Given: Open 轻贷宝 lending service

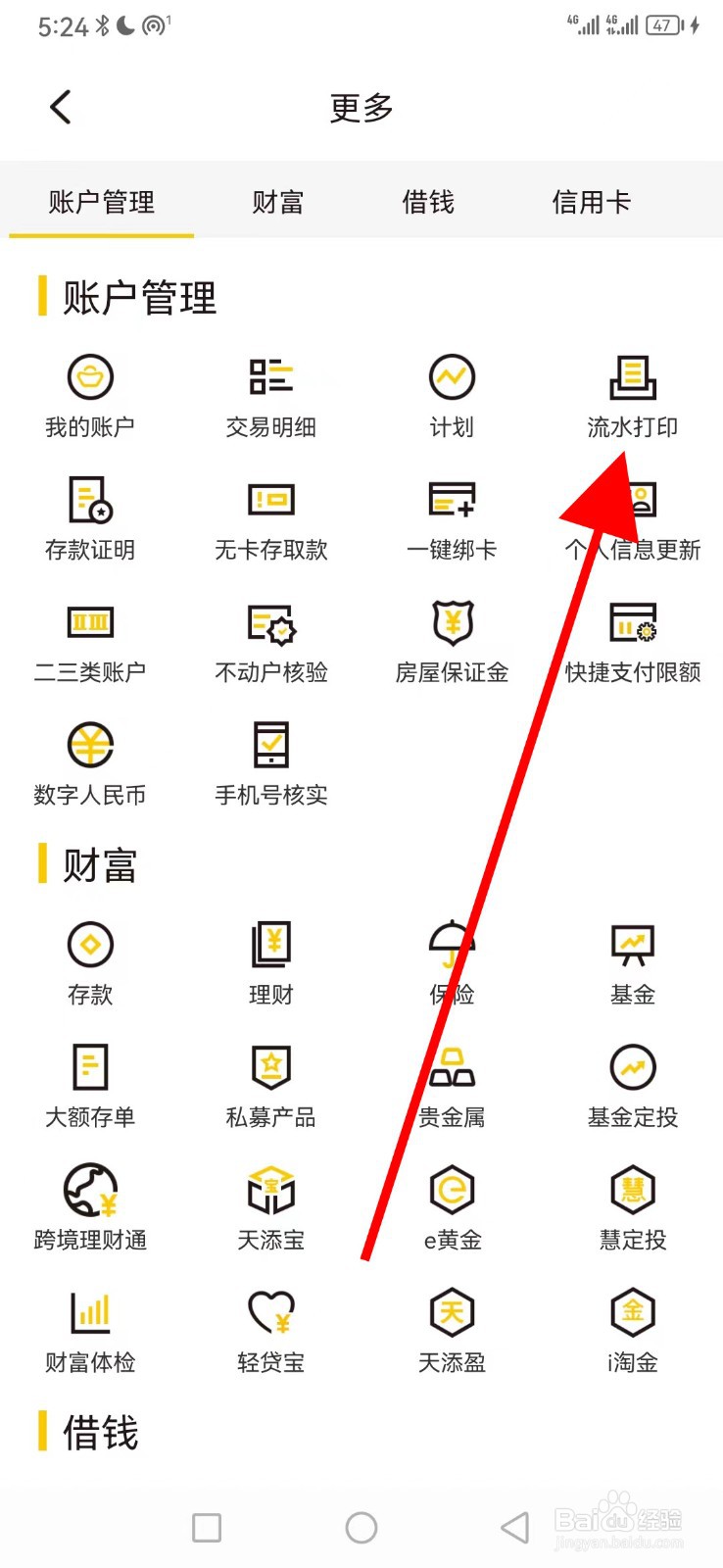Looking at the screenshot, I should [x=270, y=1326].
